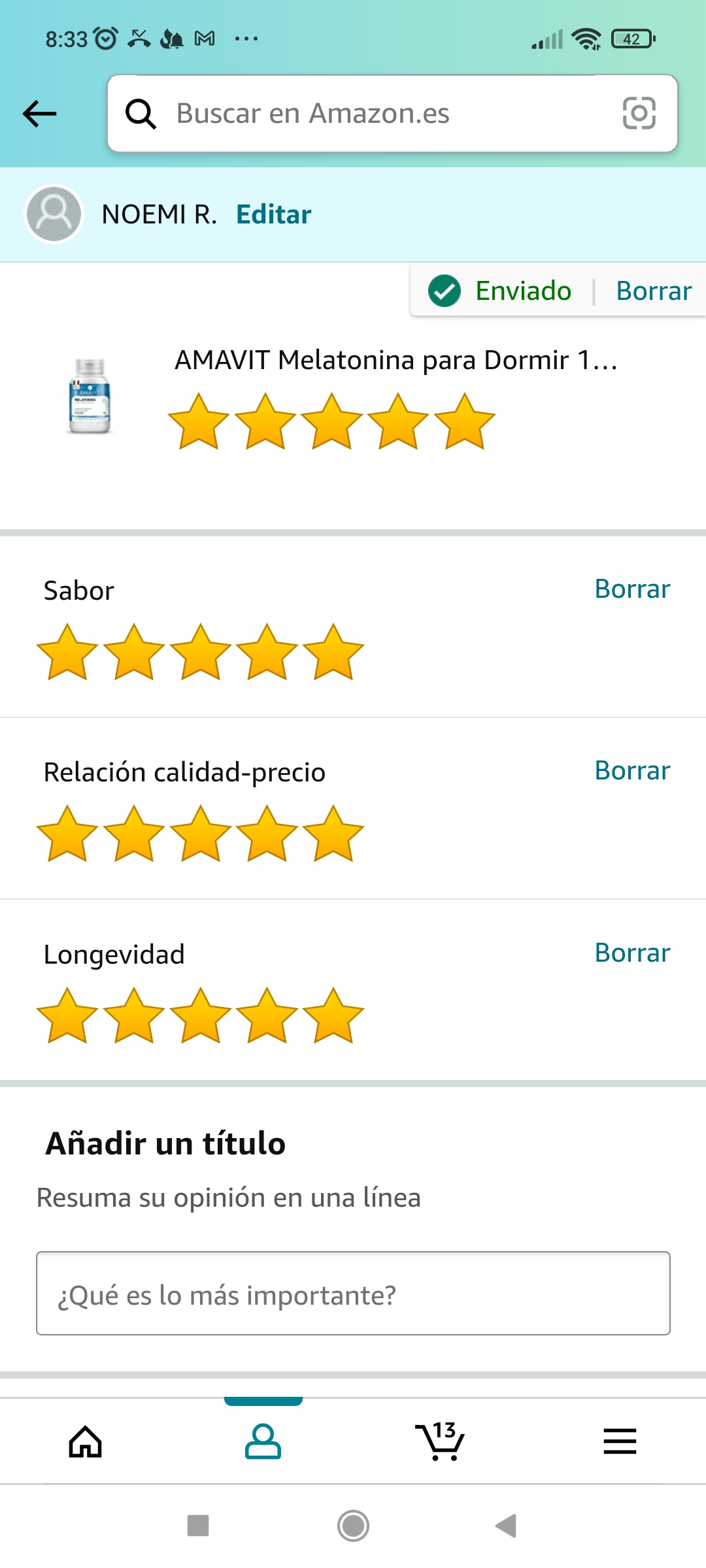Image resolution: width=706 pixels, height=1568 pixels.
Task: Rate Relación calidad-precio four stars
Action: click(x=267, y=834)
